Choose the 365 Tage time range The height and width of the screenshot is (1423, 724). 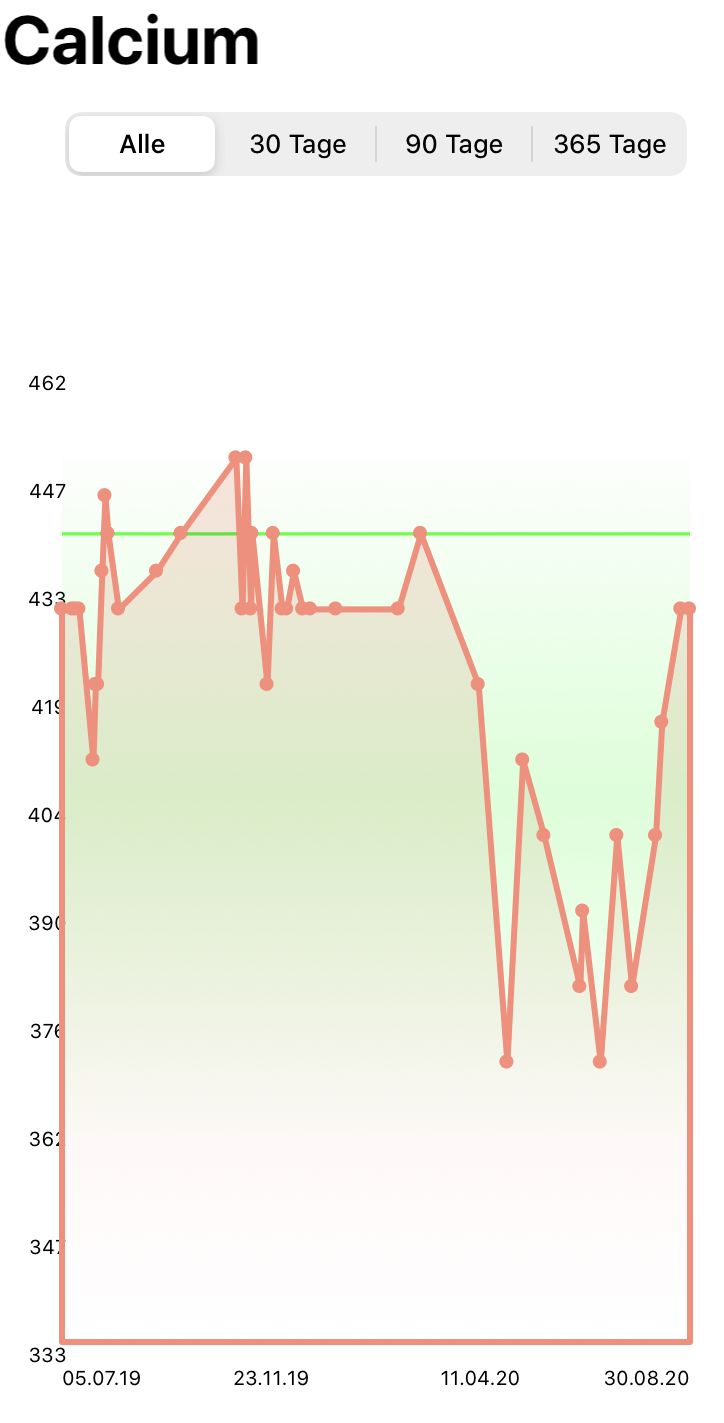(610, 144)
